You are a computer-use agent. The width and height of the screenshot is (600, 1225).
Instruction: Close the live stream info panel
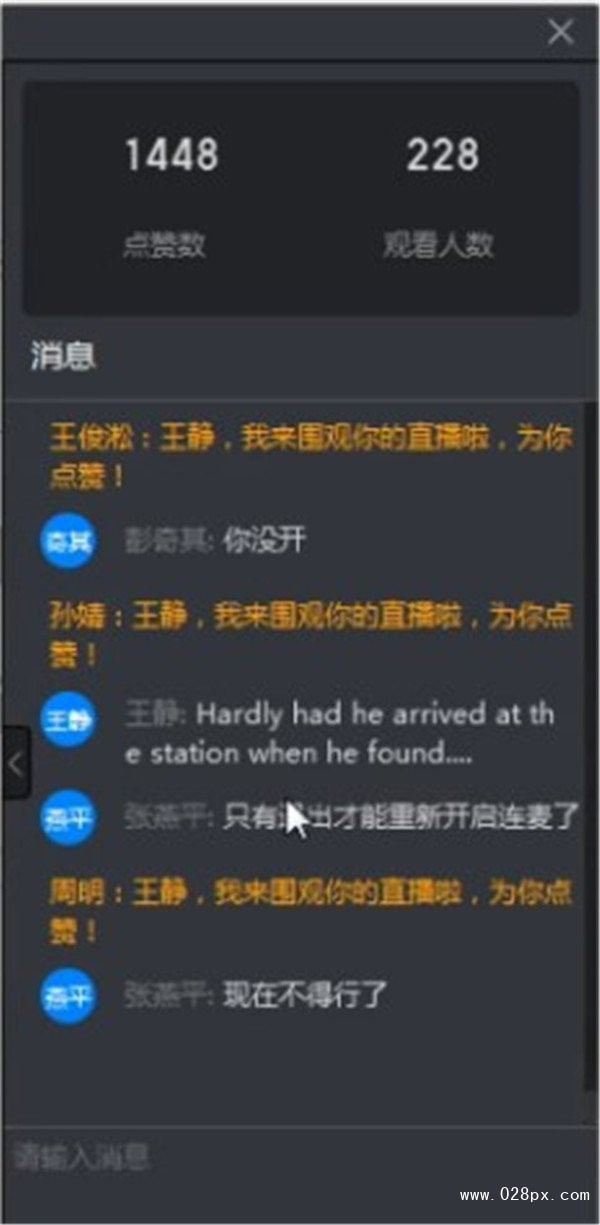pyautogui.click(x=561, y=32)
